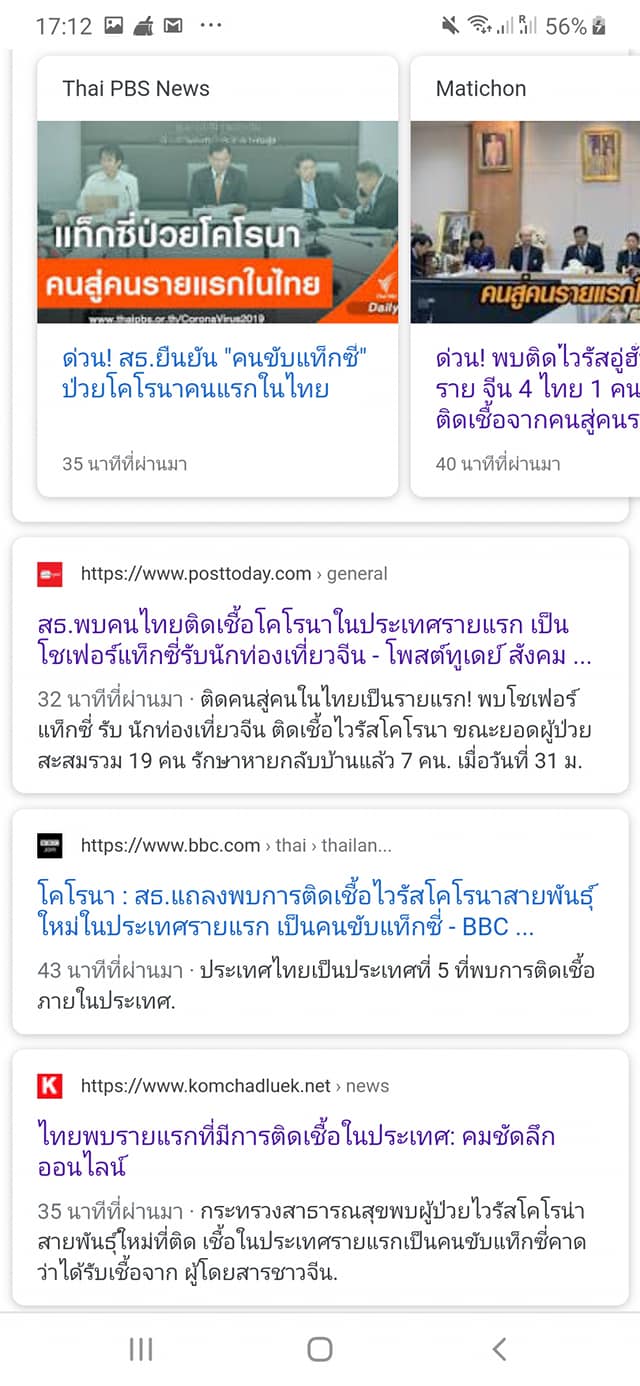Open the recent apps button
This screenshot has width=640, height=1386.
(141, 1349)
